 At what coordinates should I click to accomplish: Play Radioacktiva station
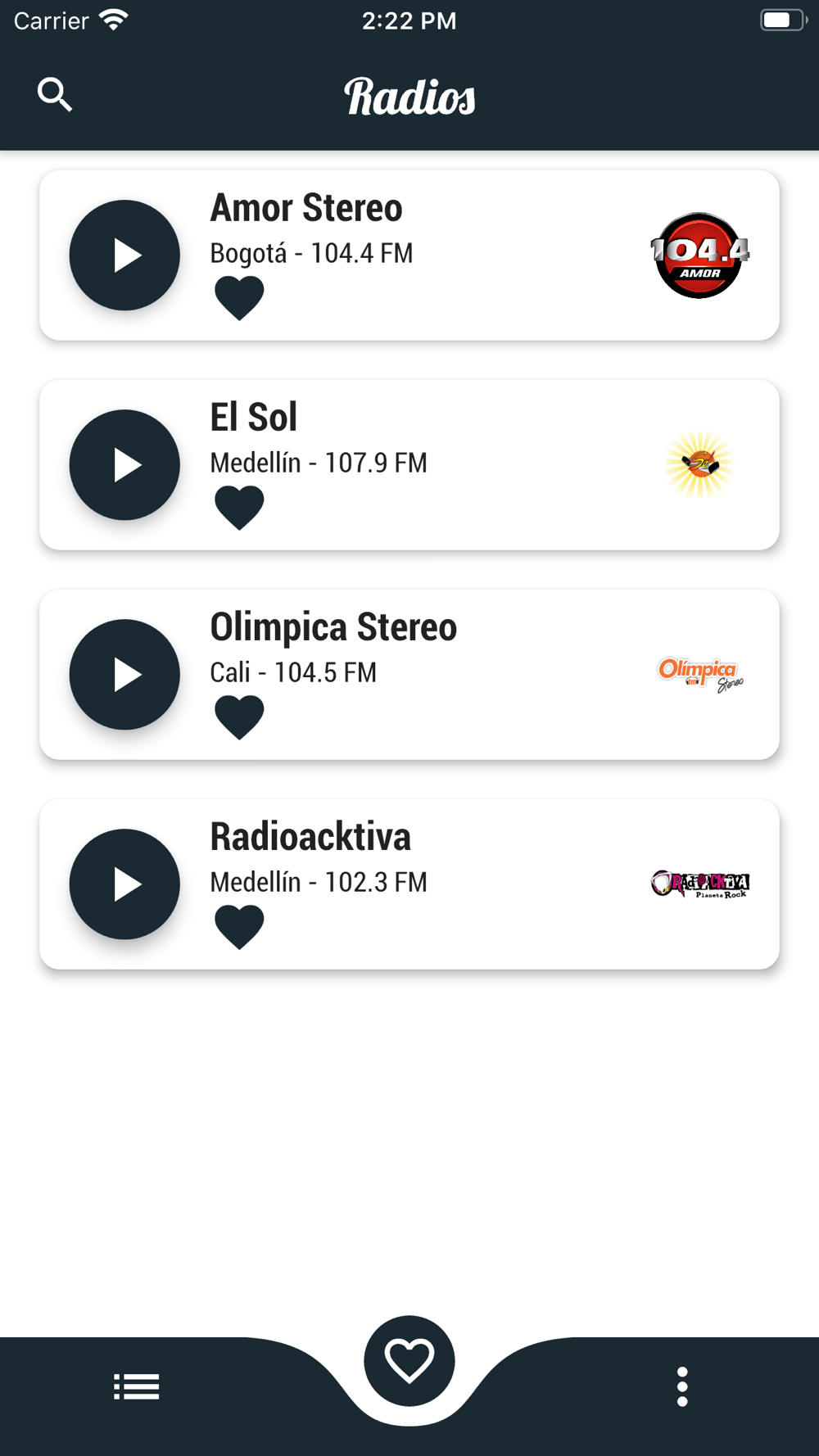pyautogui.click(x=124, y=884)
